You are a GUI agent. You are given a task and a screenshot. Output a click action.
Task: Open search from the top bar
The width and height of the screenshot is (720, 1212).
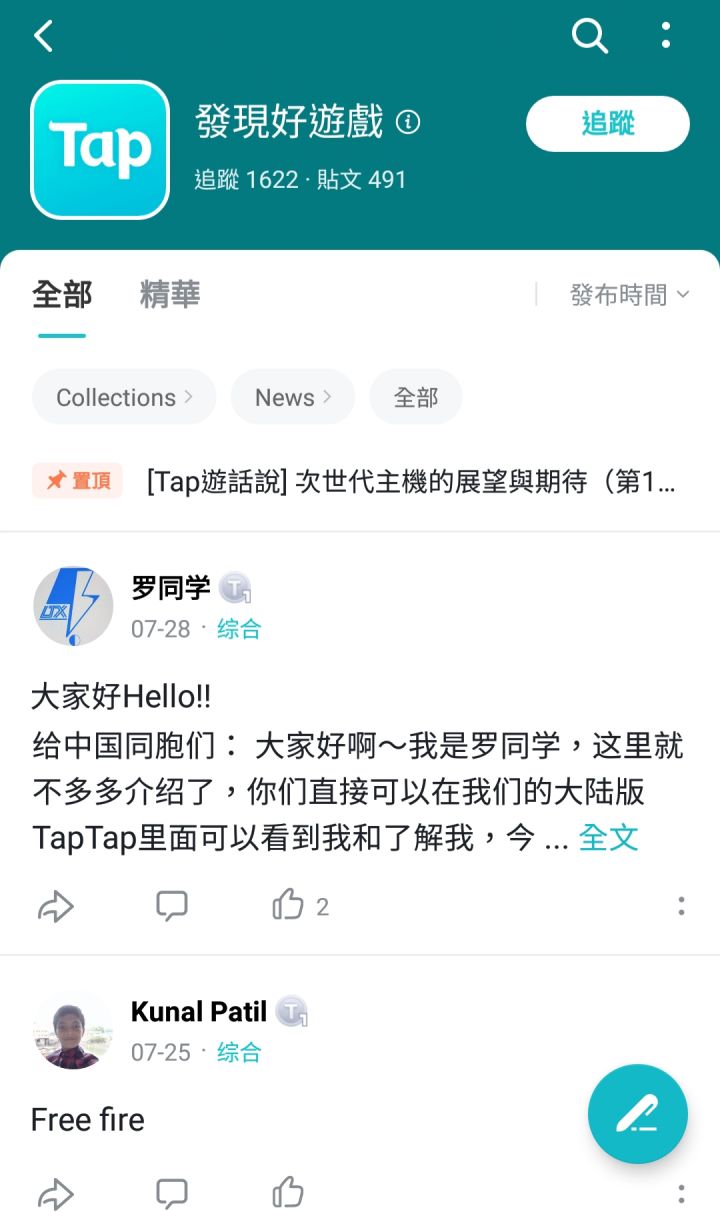pos(589,35)
